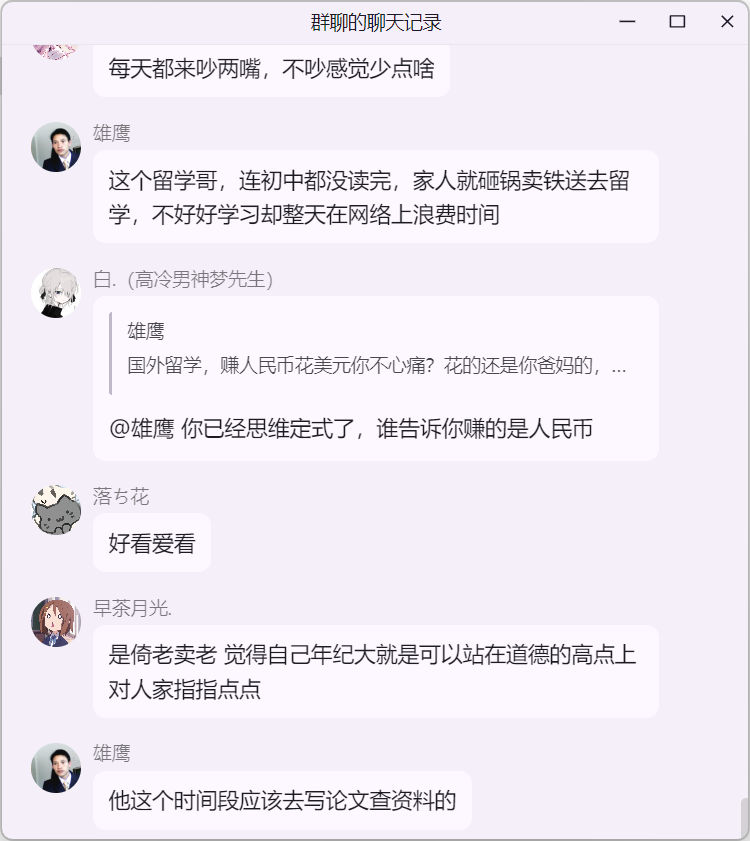
Task: Minimize the chat record window
Action: 628,22
